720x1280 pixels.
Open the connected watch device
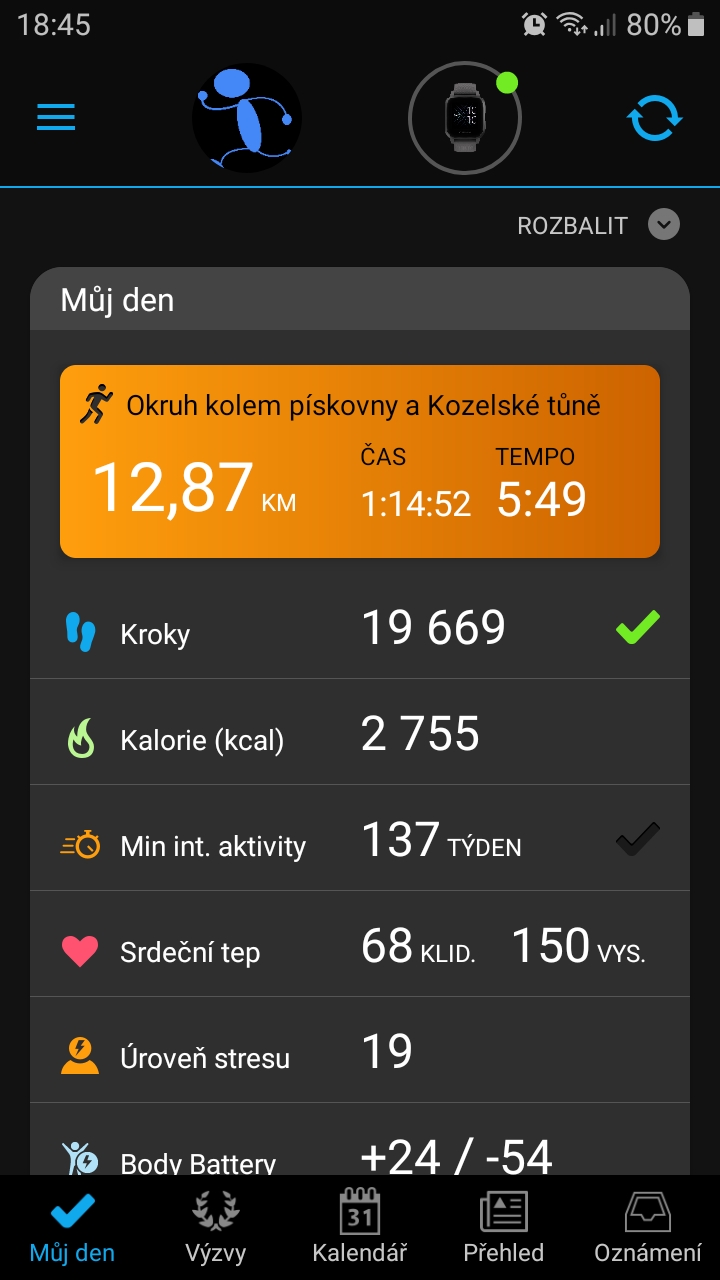pos(465,118)
